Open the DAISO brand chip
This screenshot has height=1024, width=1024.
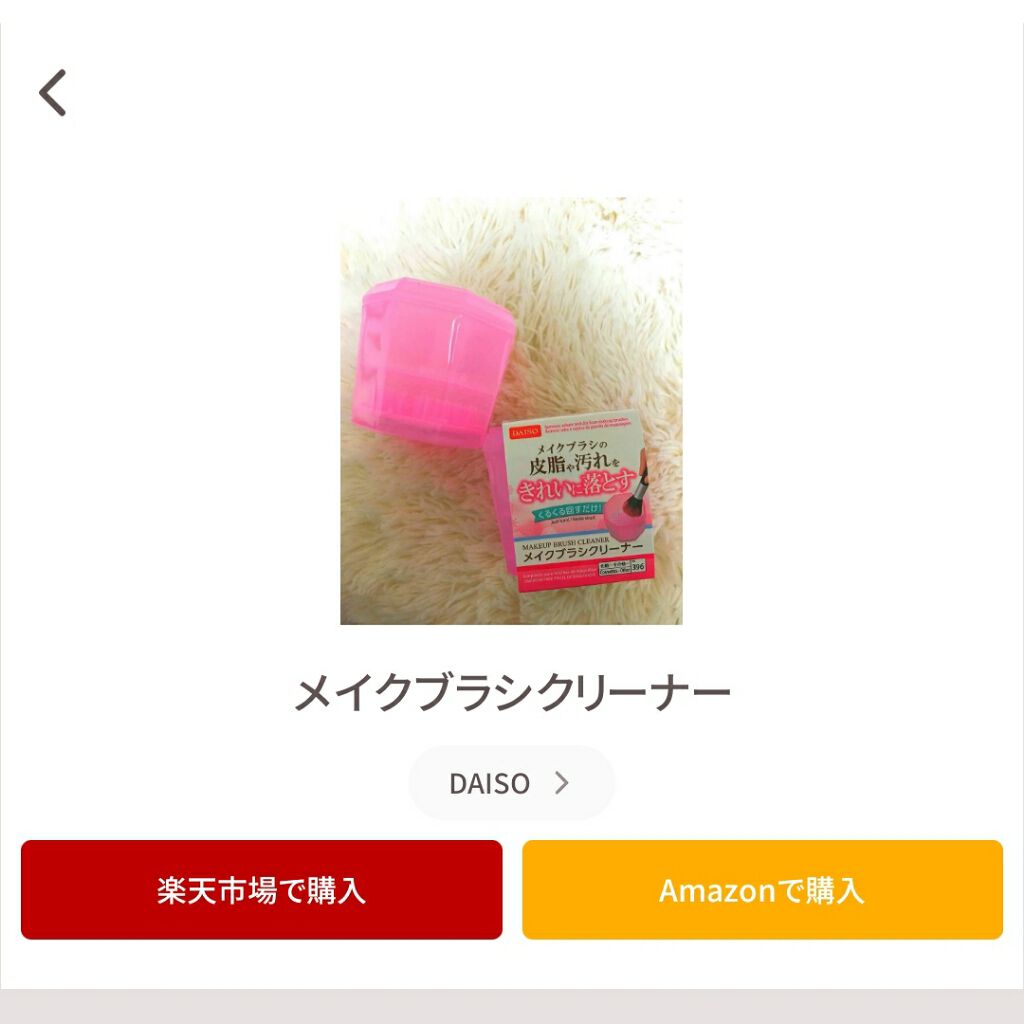511,783
